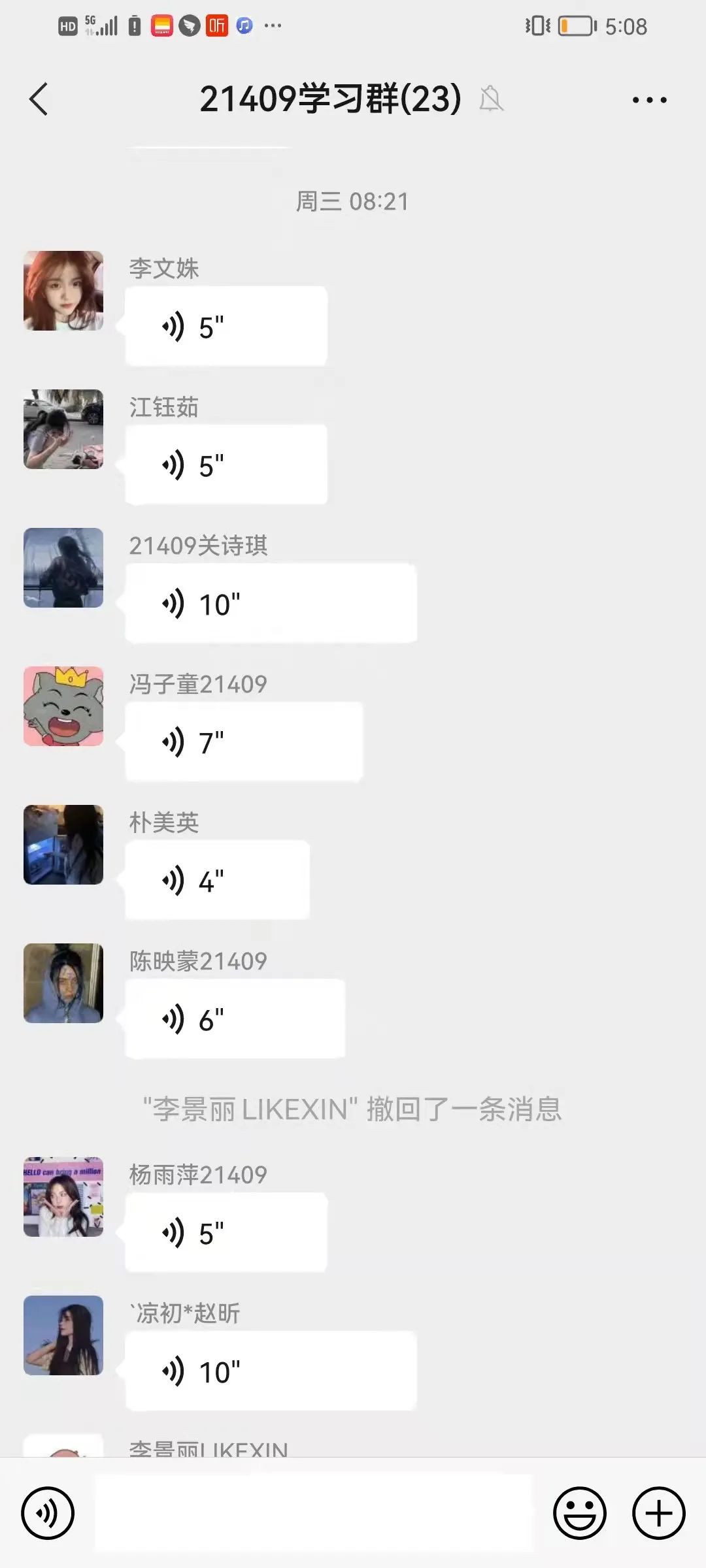Play 李文姝's 5-second voice message

[x=226, y=326]
